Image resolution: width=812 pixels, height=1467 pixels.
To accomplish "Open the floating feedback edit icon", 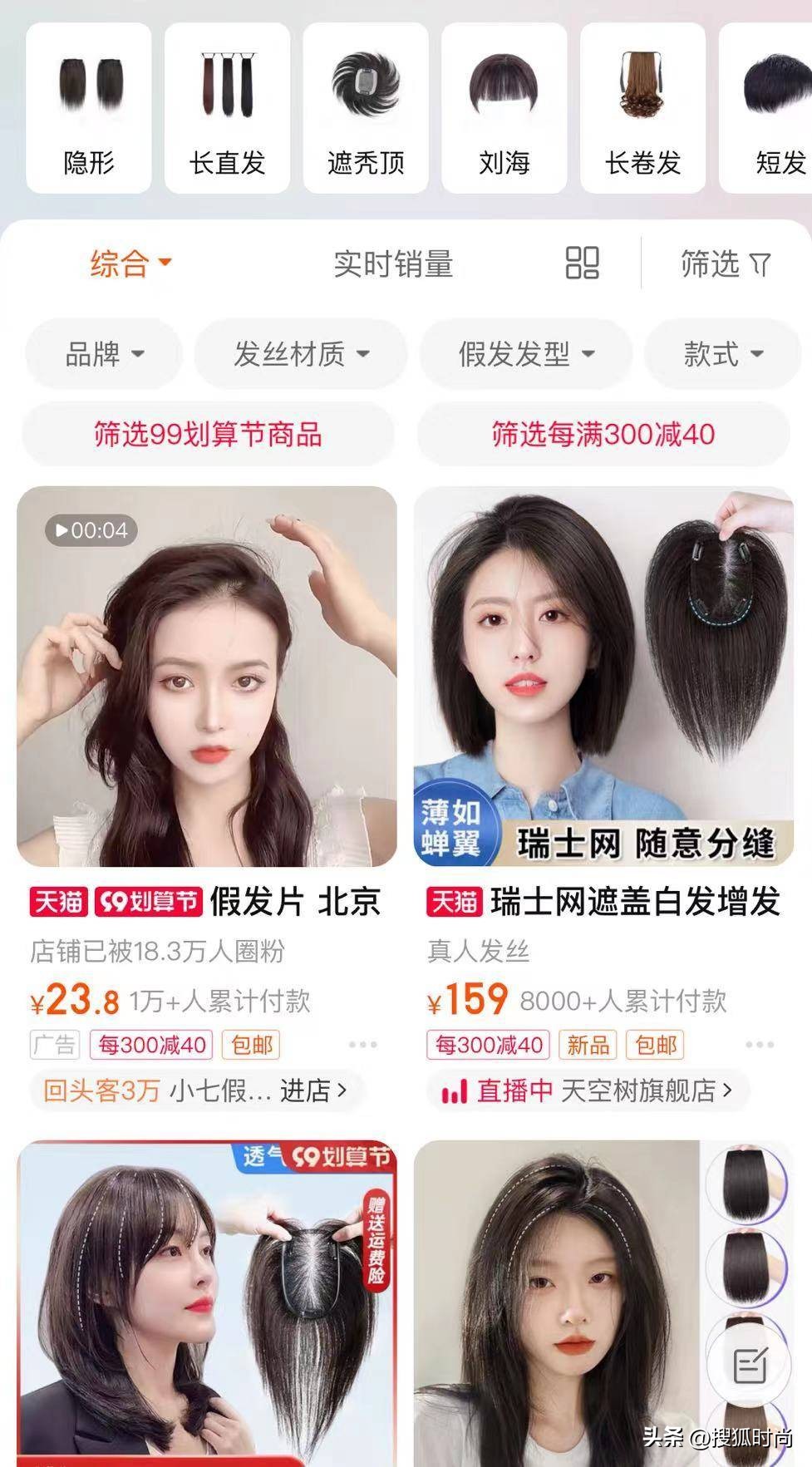I will [x=750, y=1359].
